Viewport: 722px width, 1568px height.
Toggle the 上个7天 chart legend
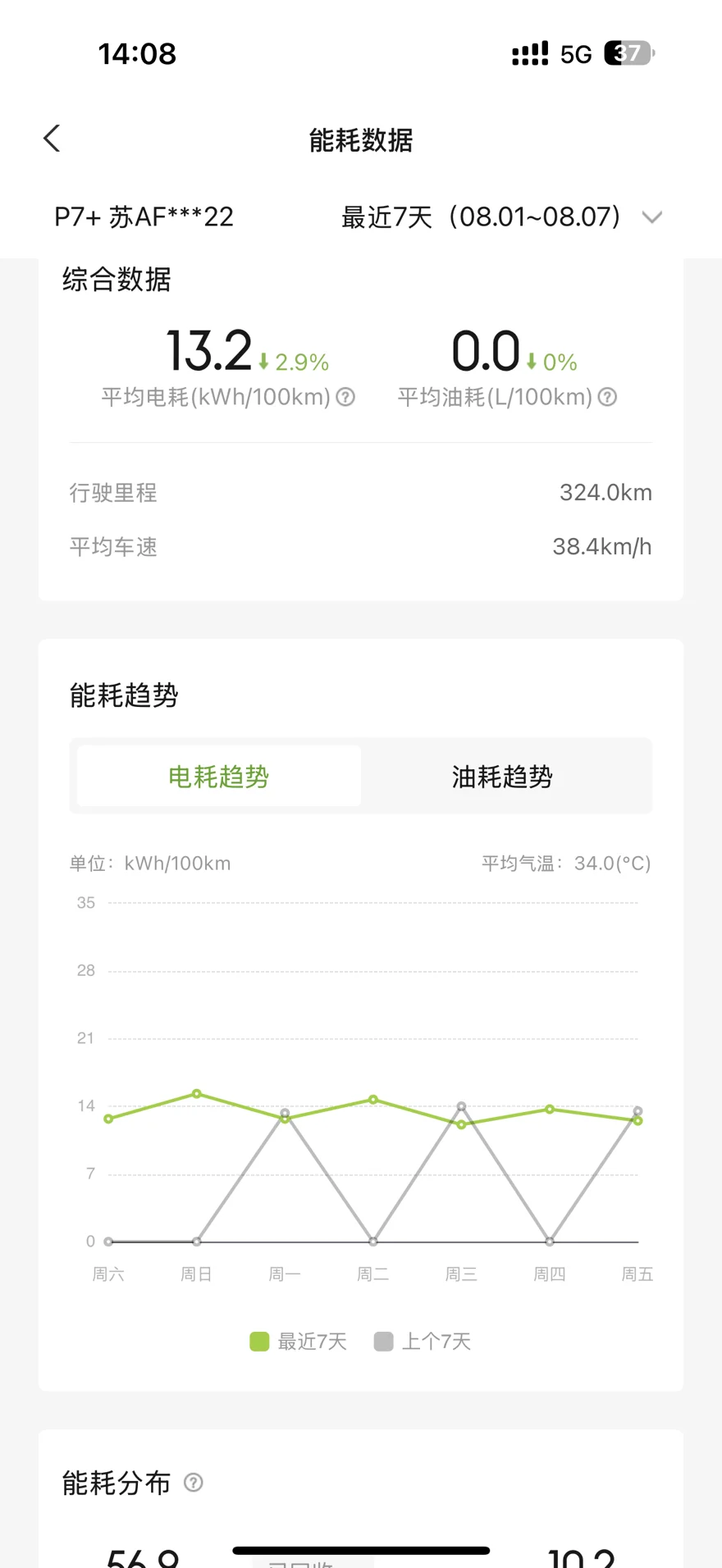pos(423,1342)
